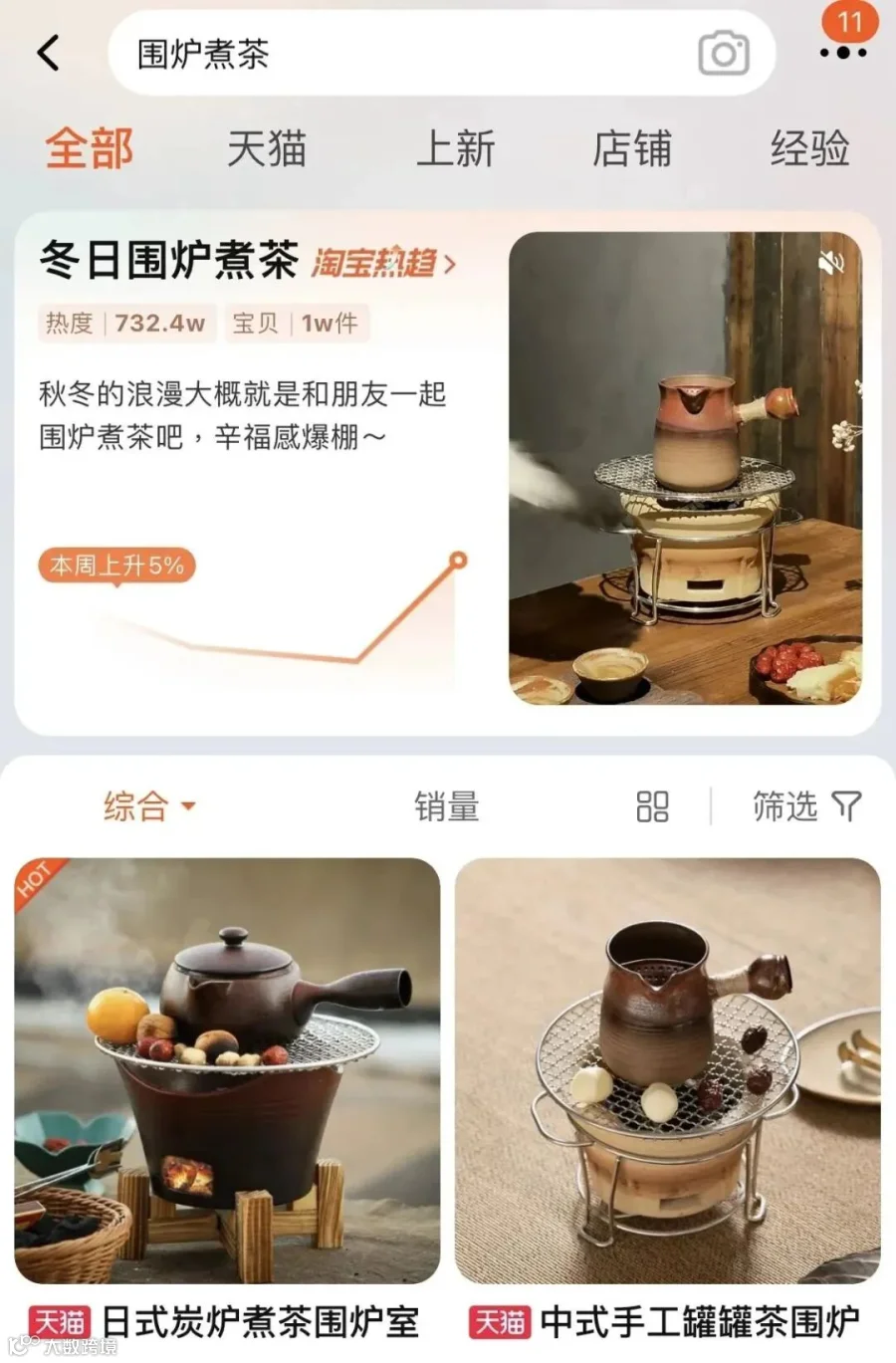Switch to the 天猫 tab

266,148
